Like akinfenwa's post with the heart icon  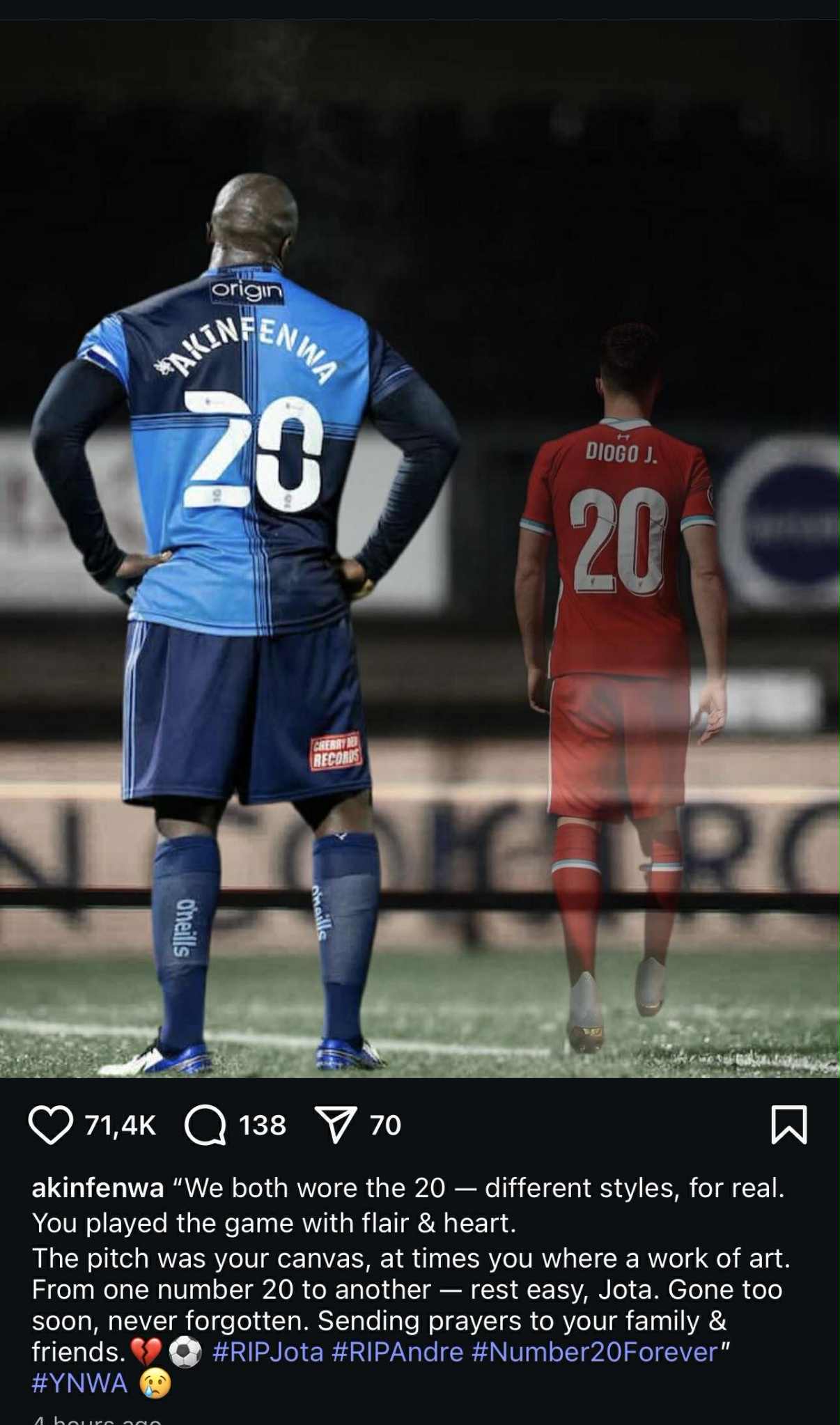click(x=50, y=1125)
